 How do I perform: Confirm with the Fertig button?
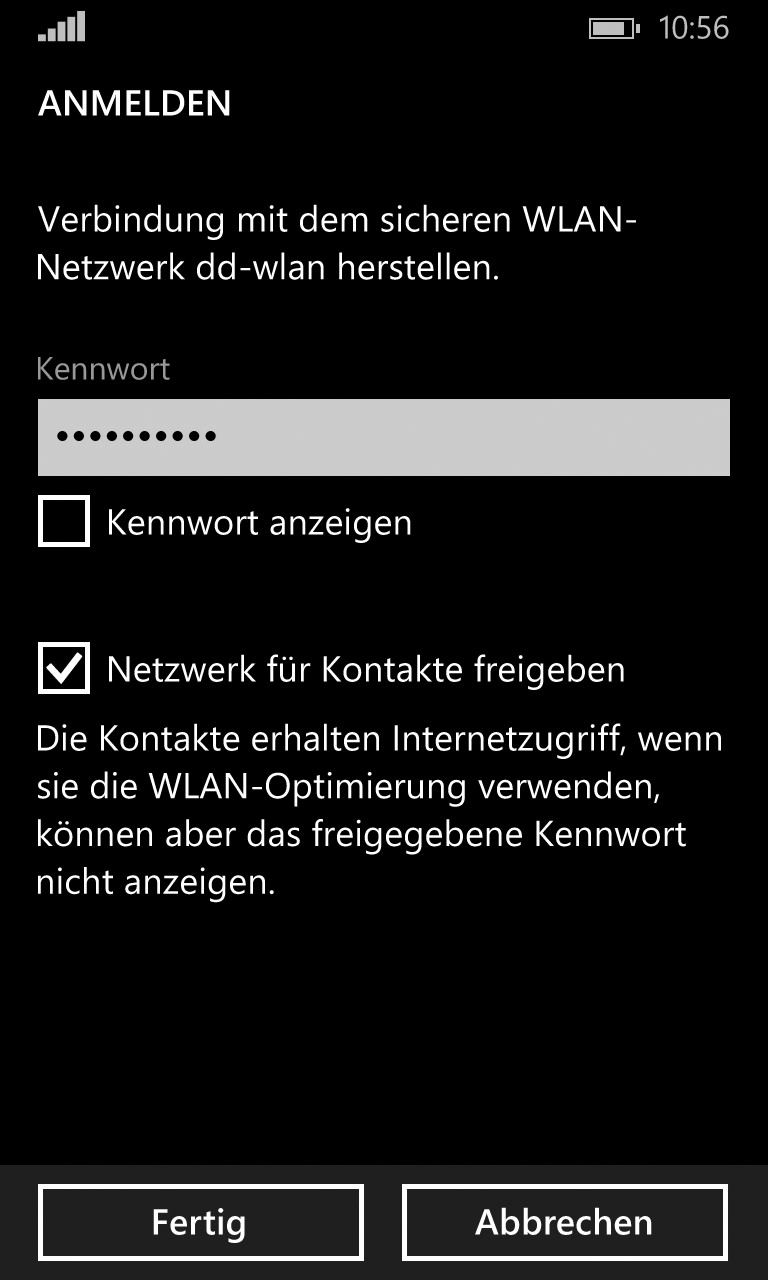(x=200, y=1221)
